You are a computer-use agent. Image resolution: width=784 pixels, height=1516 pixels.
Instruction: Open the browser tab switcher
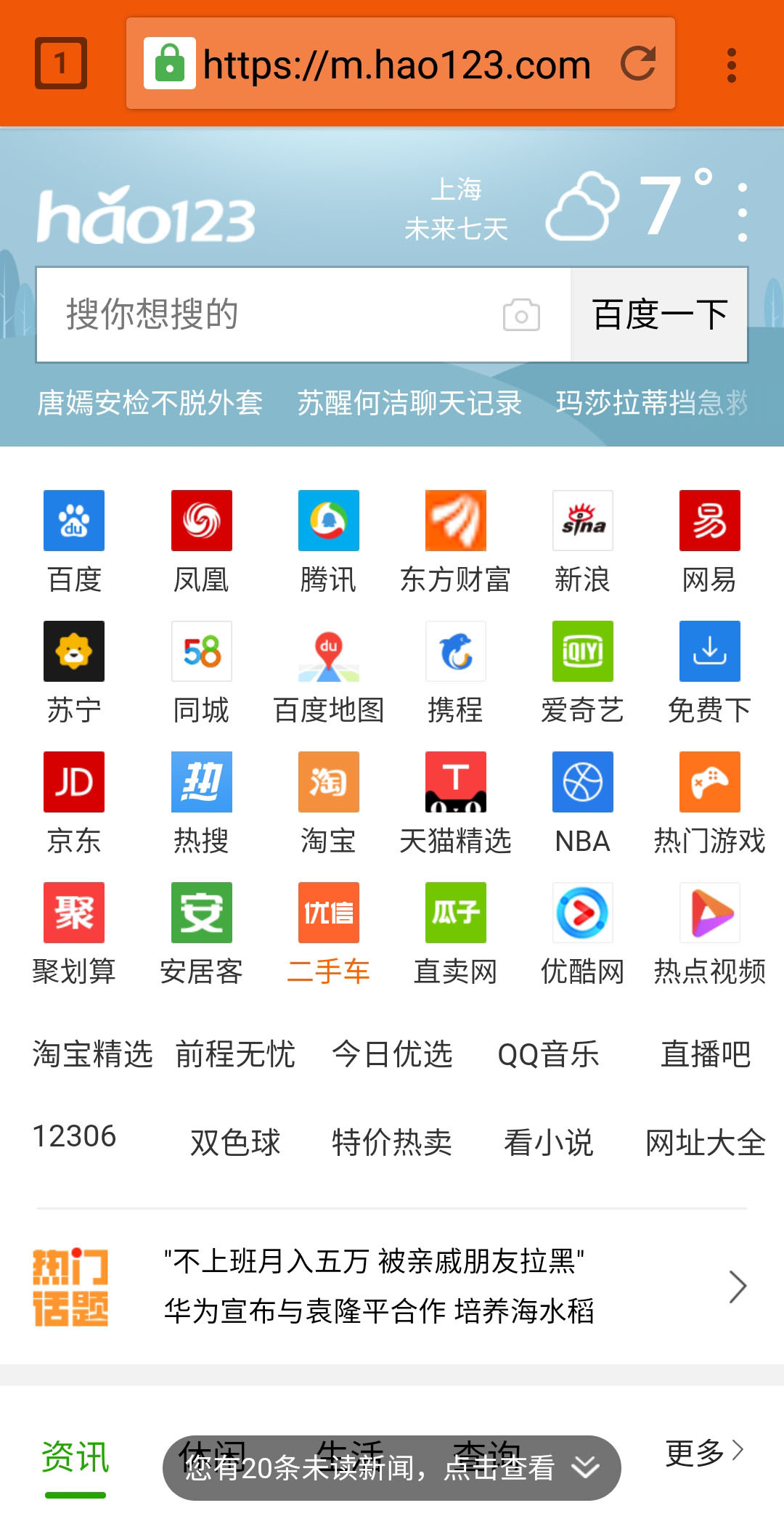61,63
